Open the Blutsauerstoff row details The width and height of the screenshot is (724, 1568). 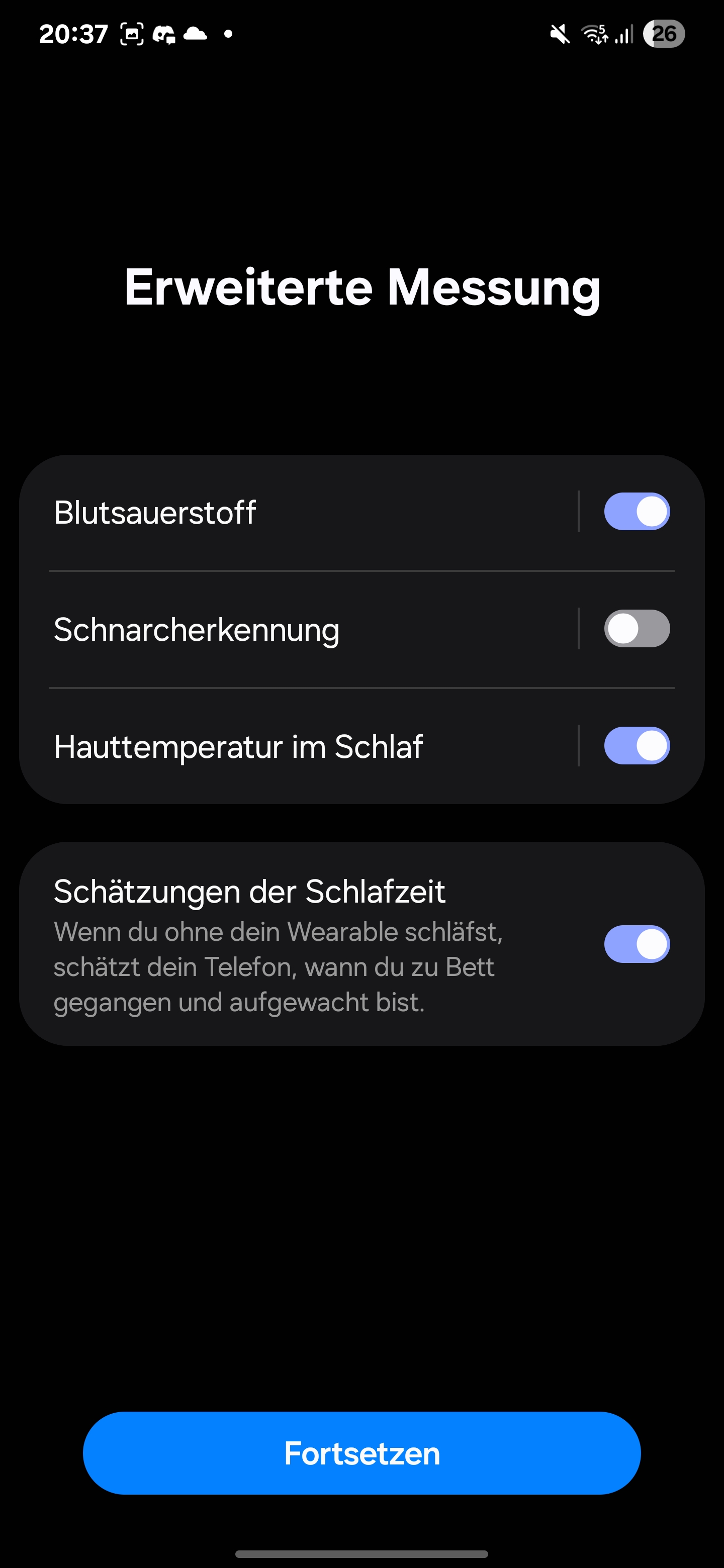292,512
